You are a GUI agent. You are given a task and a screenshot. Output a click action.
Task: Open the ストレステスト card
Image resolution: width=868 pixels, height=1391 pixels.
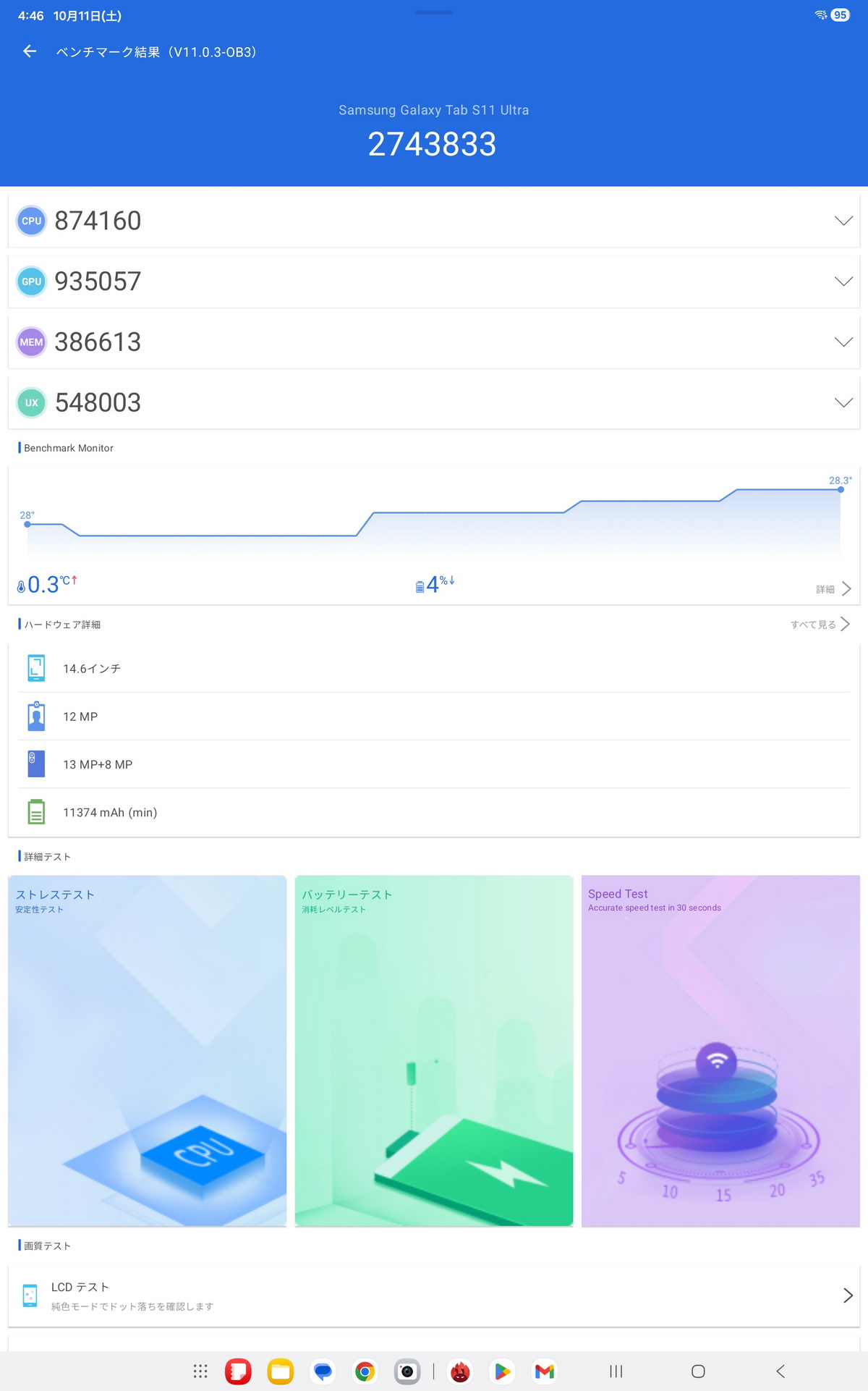[148, 1050]
